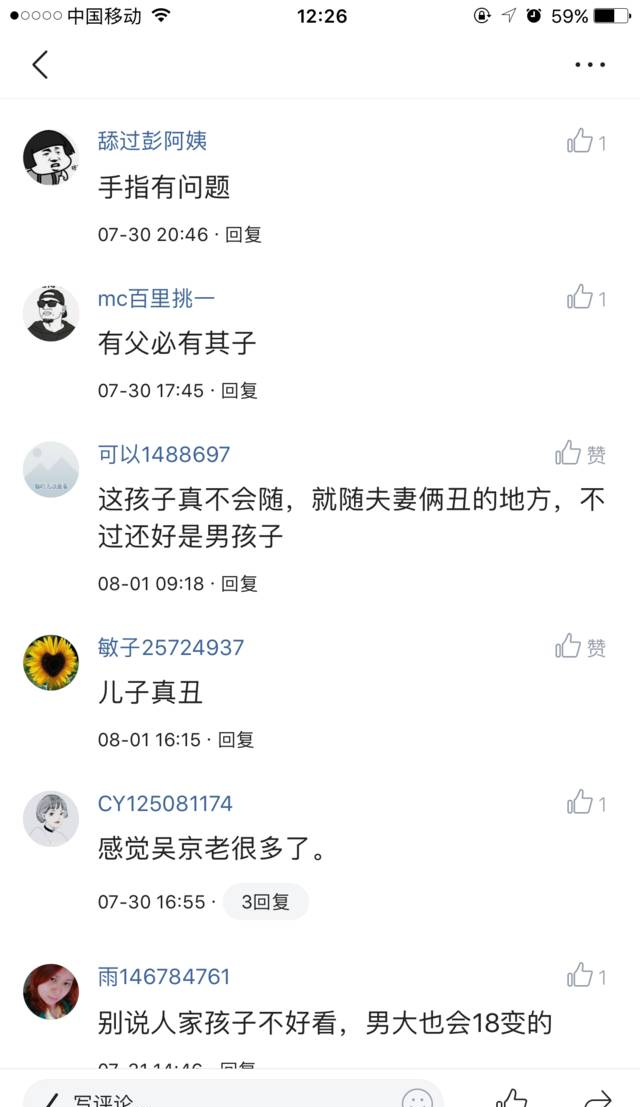Expand the 3回复 replies

pyautogui.click(x=265, y=902)
